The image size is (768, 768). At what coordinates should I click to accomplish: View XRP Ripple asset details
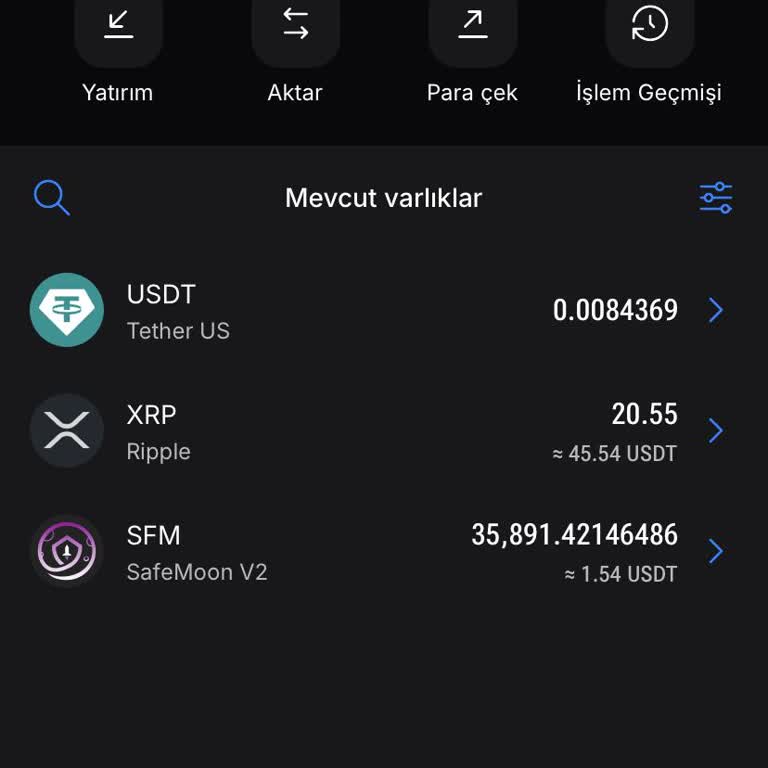coord(384,432)
